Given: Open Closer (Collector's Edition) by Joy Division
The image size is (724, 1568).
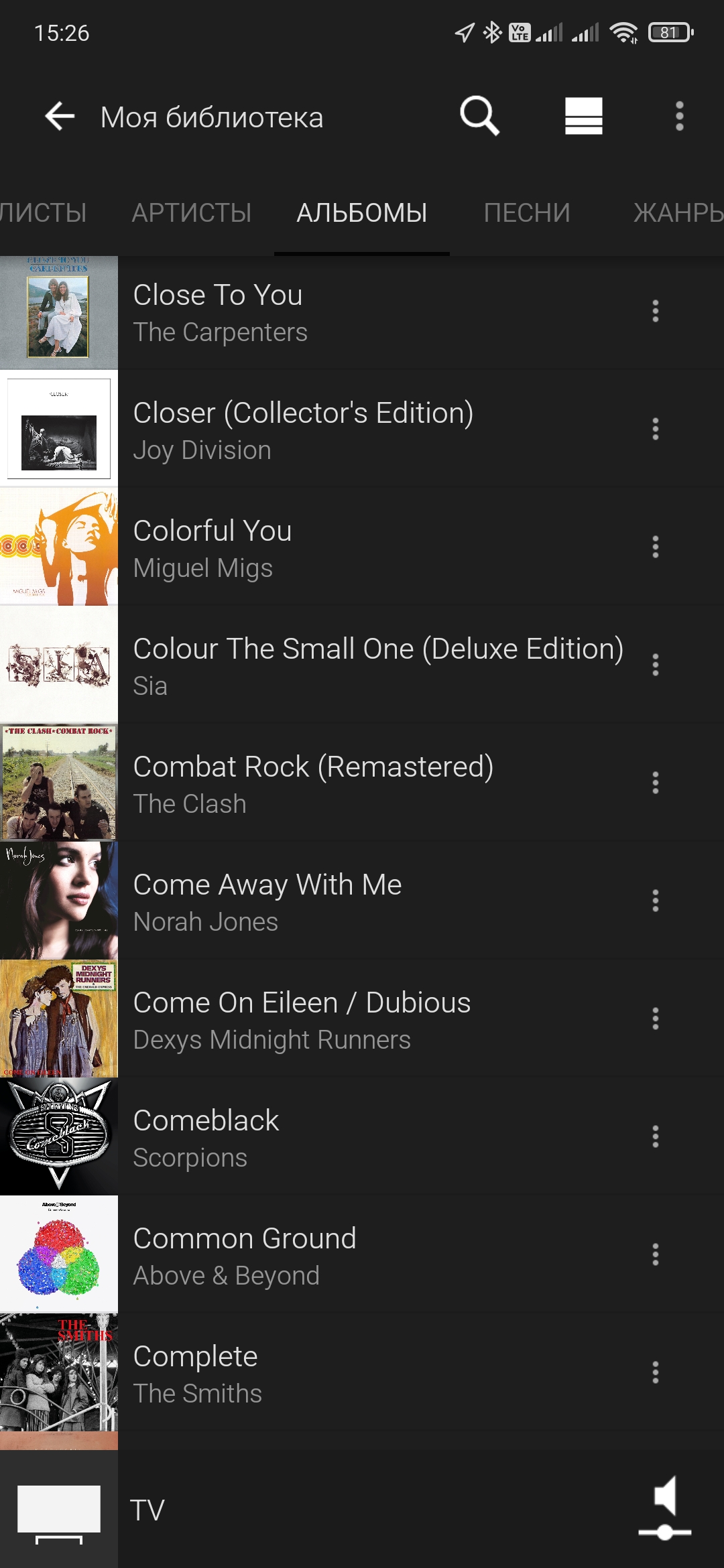Looking at the screenshot, I should pyautogui.click(x=335, y=430).
